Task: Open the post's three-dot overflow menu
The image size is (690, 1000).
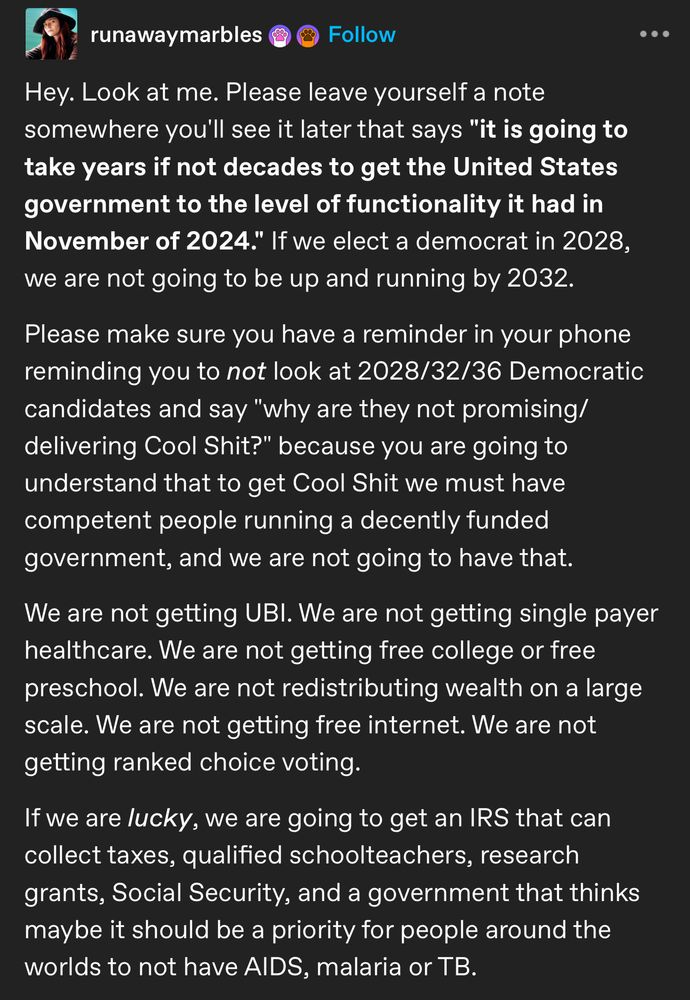Action: point(654,34)
